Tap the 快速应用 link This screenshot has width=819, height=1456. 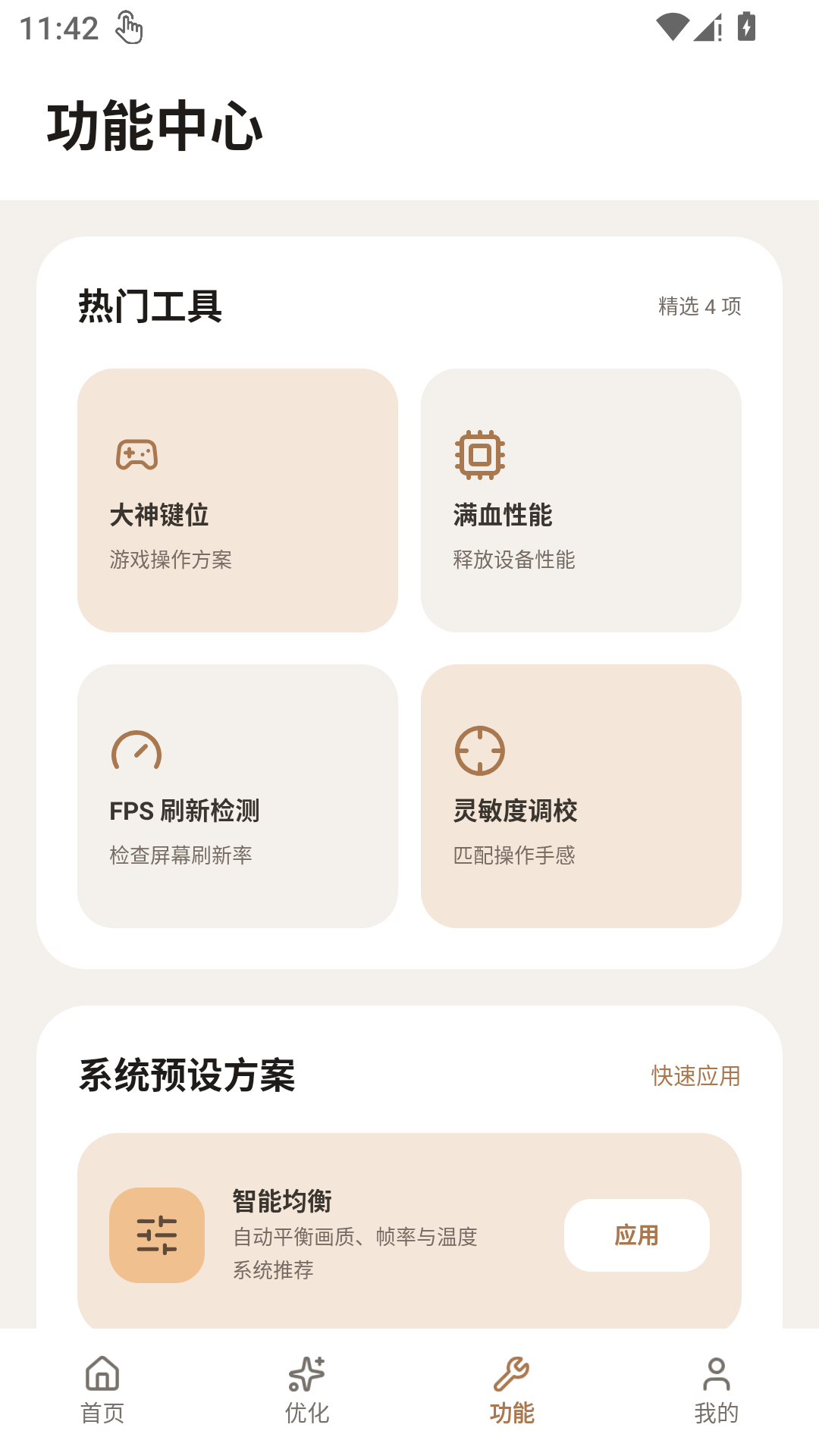point(695,1075)
